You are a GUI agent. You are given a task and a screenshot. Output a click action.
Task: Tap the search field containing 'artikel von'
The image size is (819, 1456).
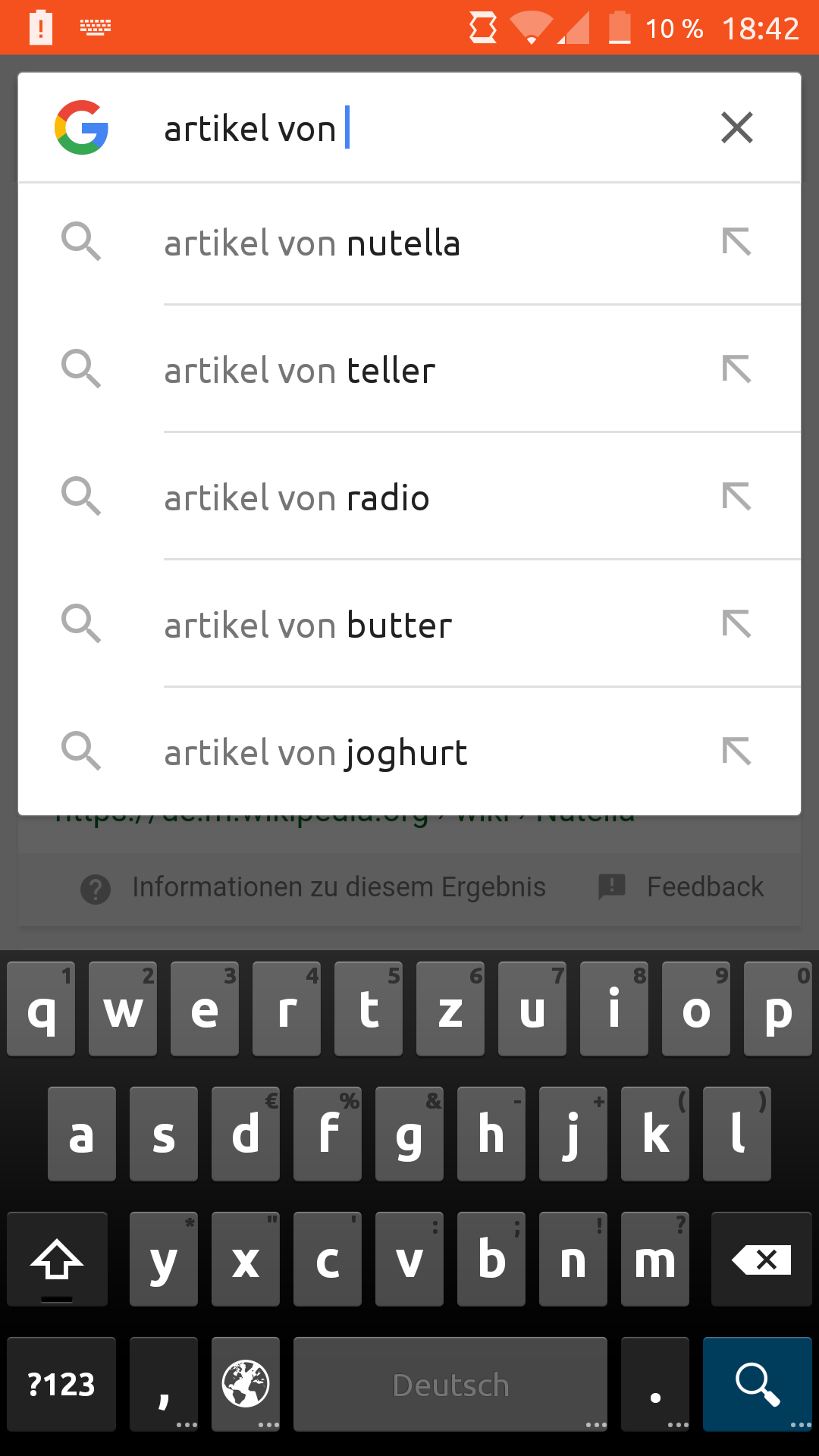[x=425, y=128]
